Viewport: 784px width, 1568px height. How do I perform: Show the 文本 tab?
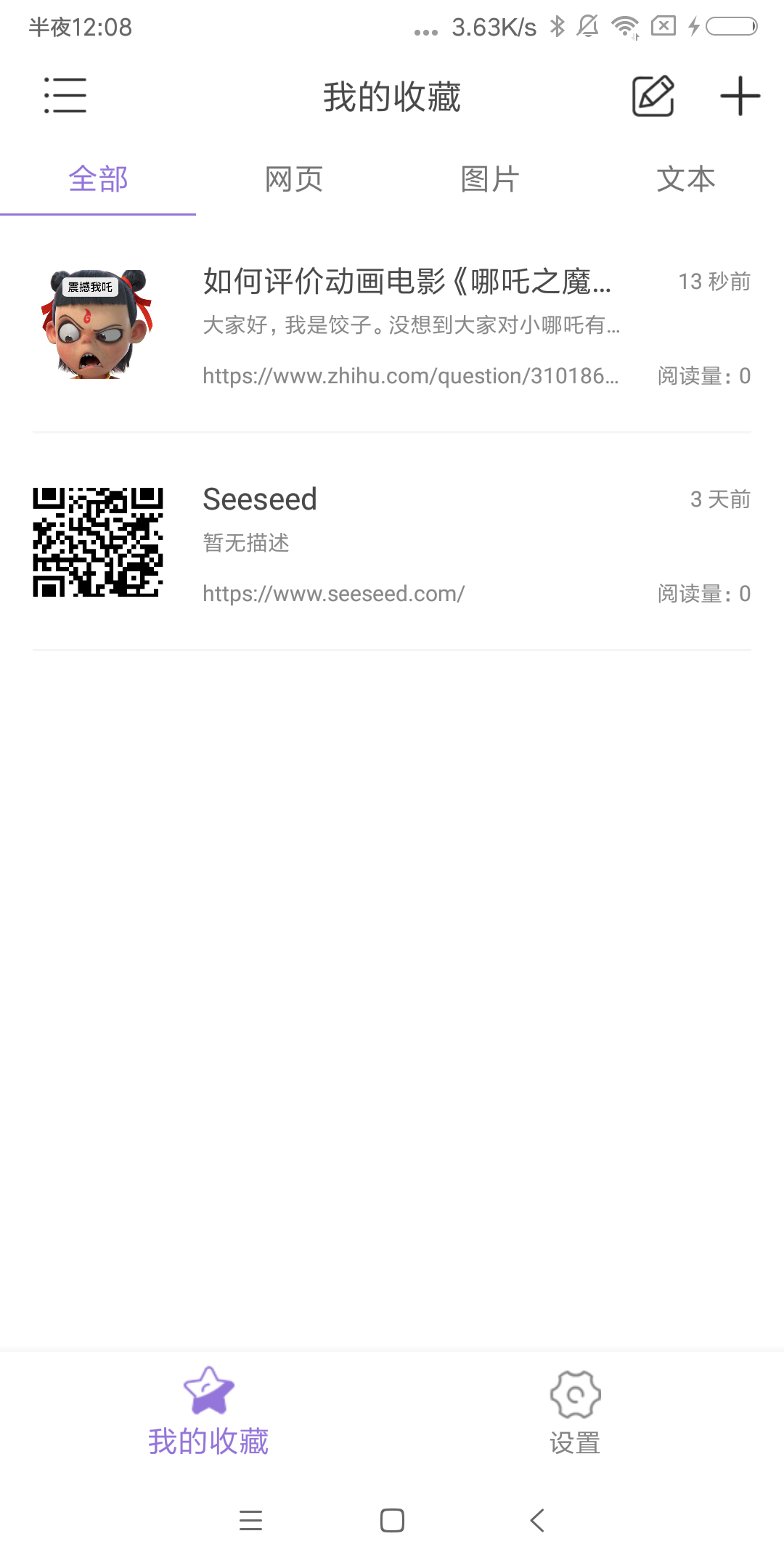pos(686,179)
